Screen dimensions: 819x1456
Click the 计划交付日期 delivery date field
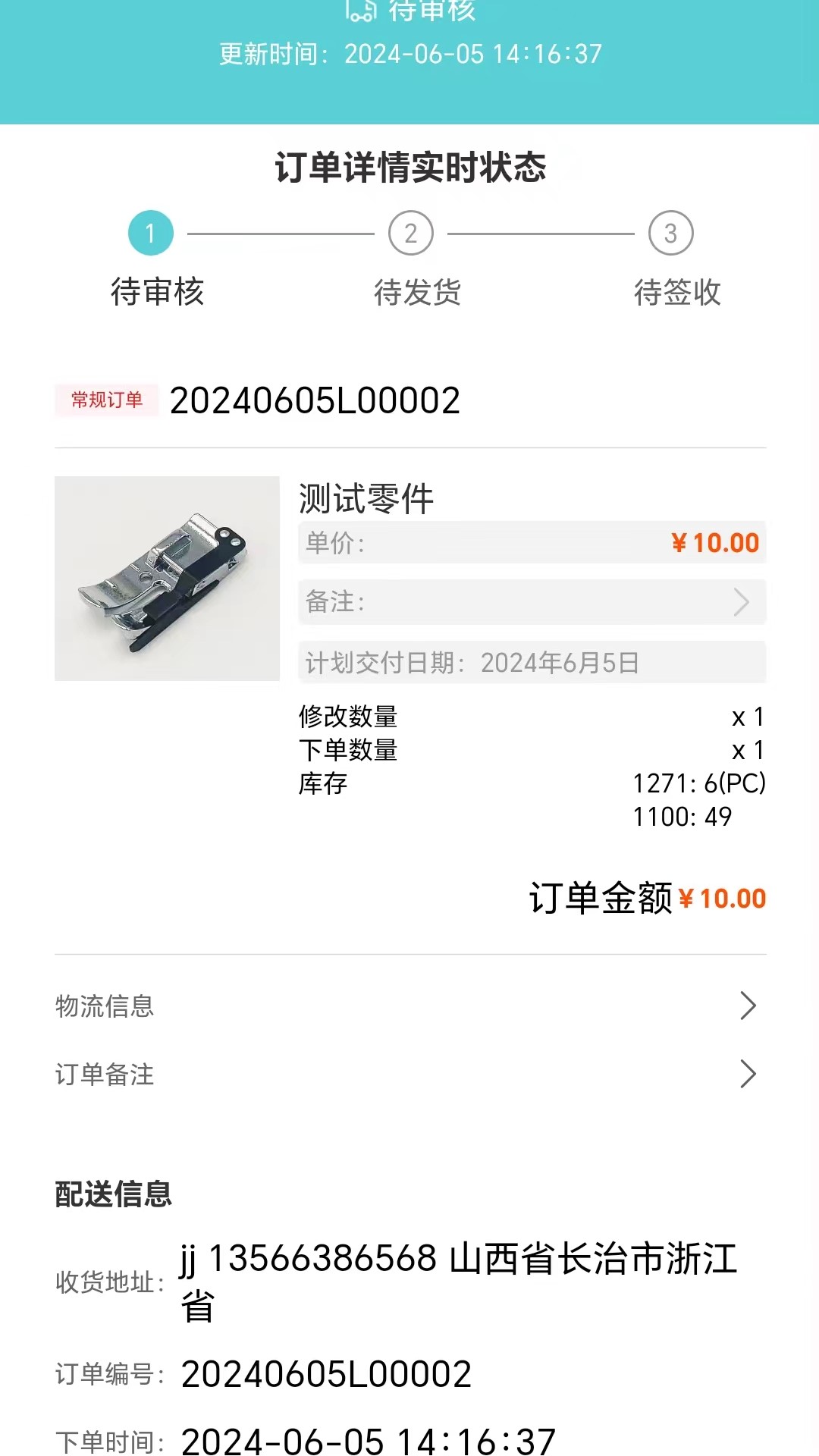pos(469,663)
